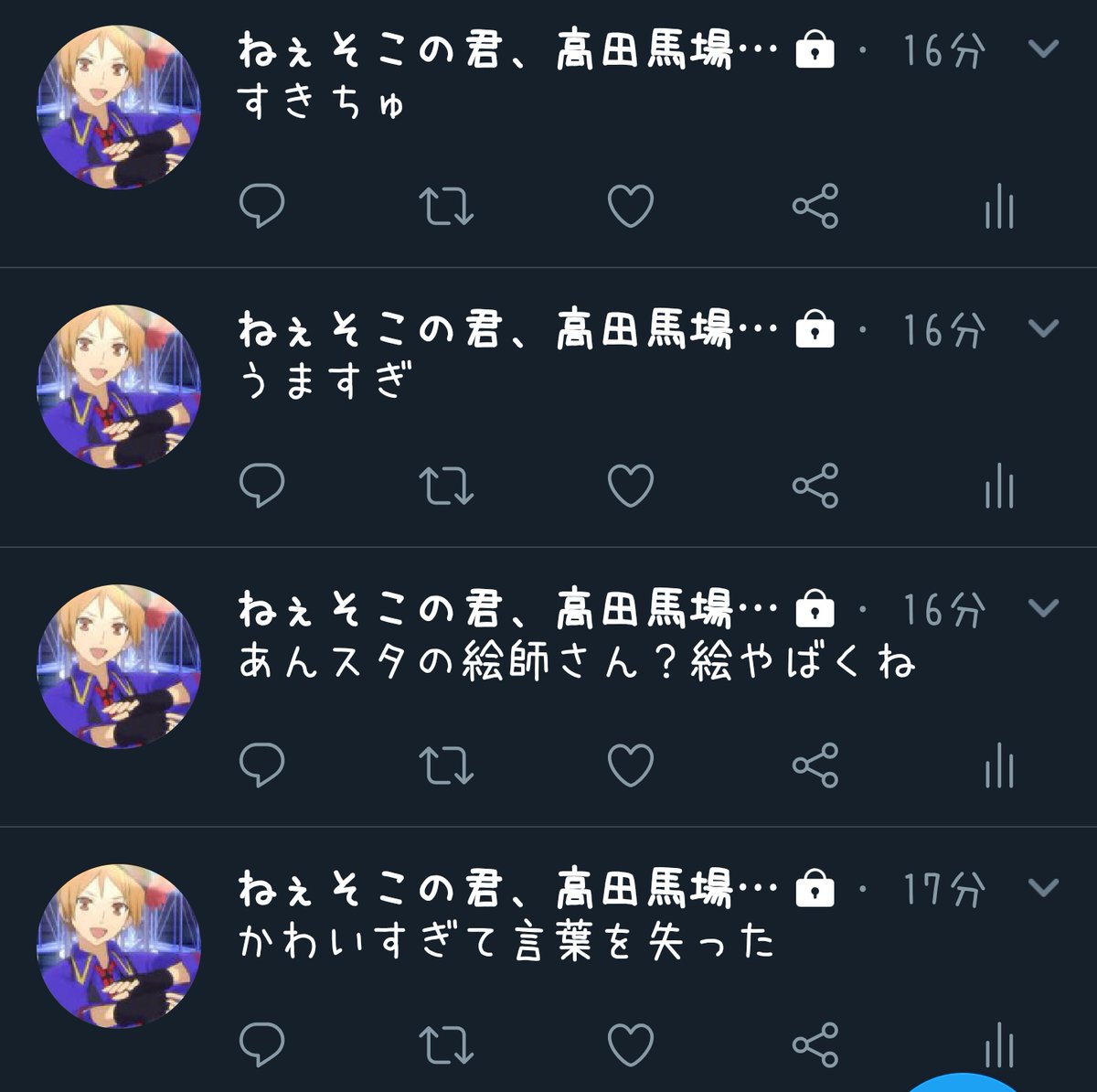Open the かわいすぎて言葉を失った tweet
The height and width of the screenshot is (1092, 1097).
tap(506, 942)
